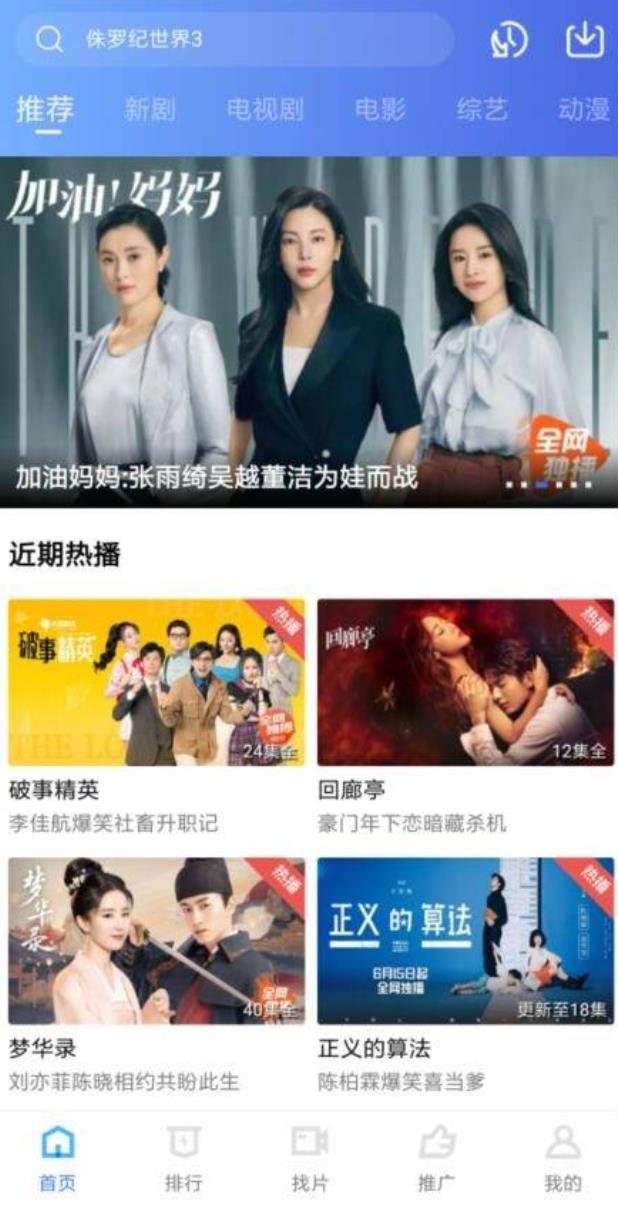Open the downloads icon
The width and height of the screenshot is (618, 1209).
(x=585, y=40)
